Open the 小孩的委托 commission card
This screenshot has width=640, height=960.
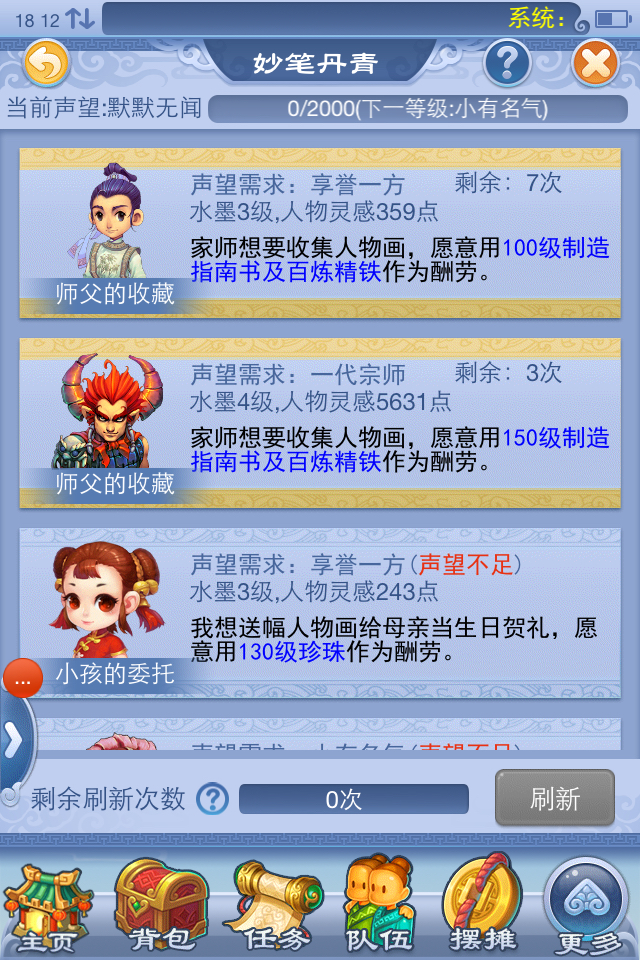pos(320,613)
